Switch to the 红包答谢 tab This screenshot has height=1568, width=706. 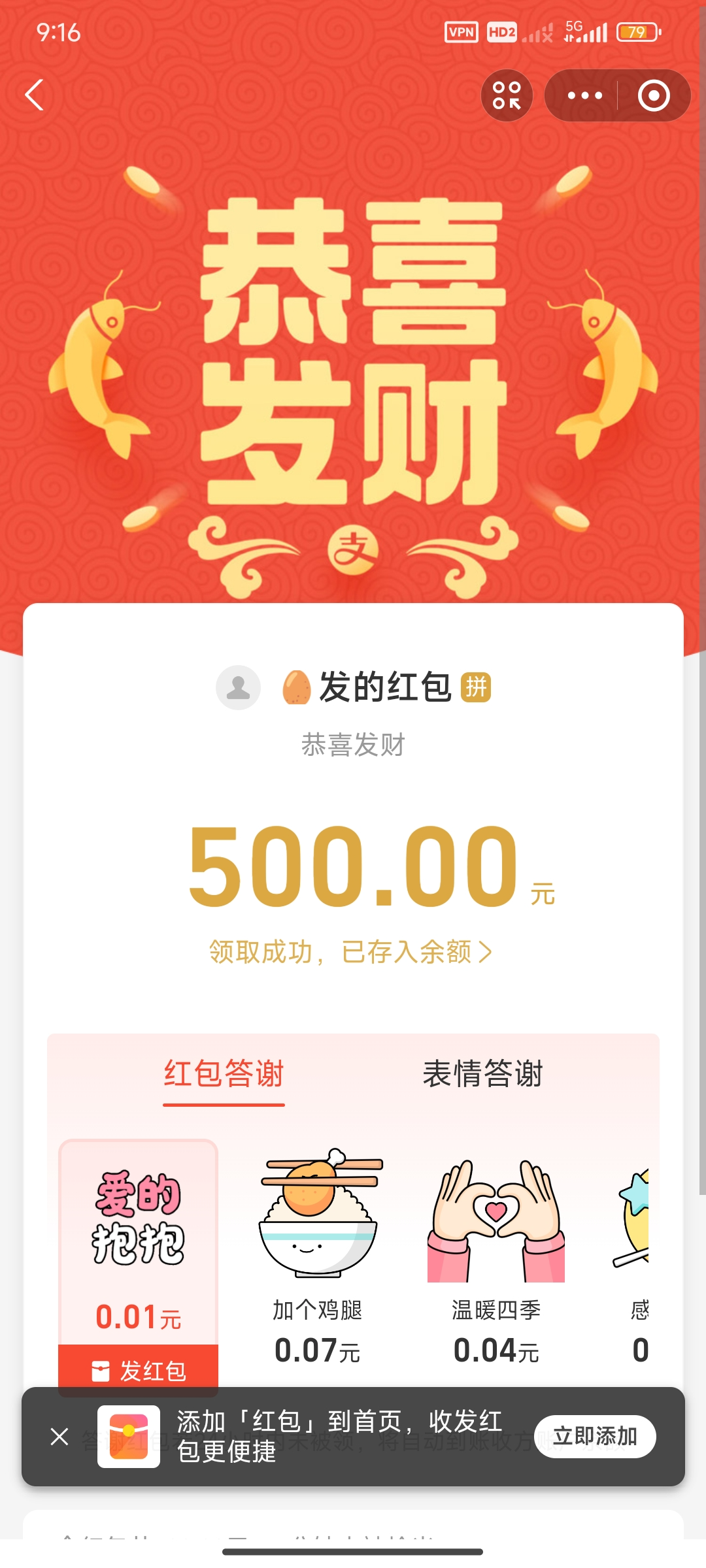point(224,1074)
